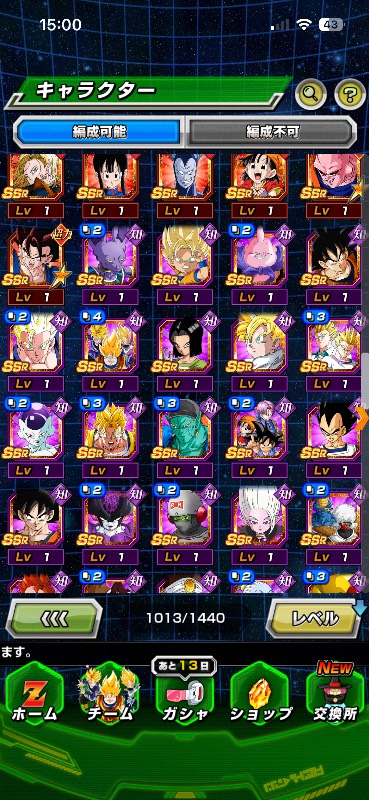Open the 交換所 exchange tab

click(x=335, y=694)
